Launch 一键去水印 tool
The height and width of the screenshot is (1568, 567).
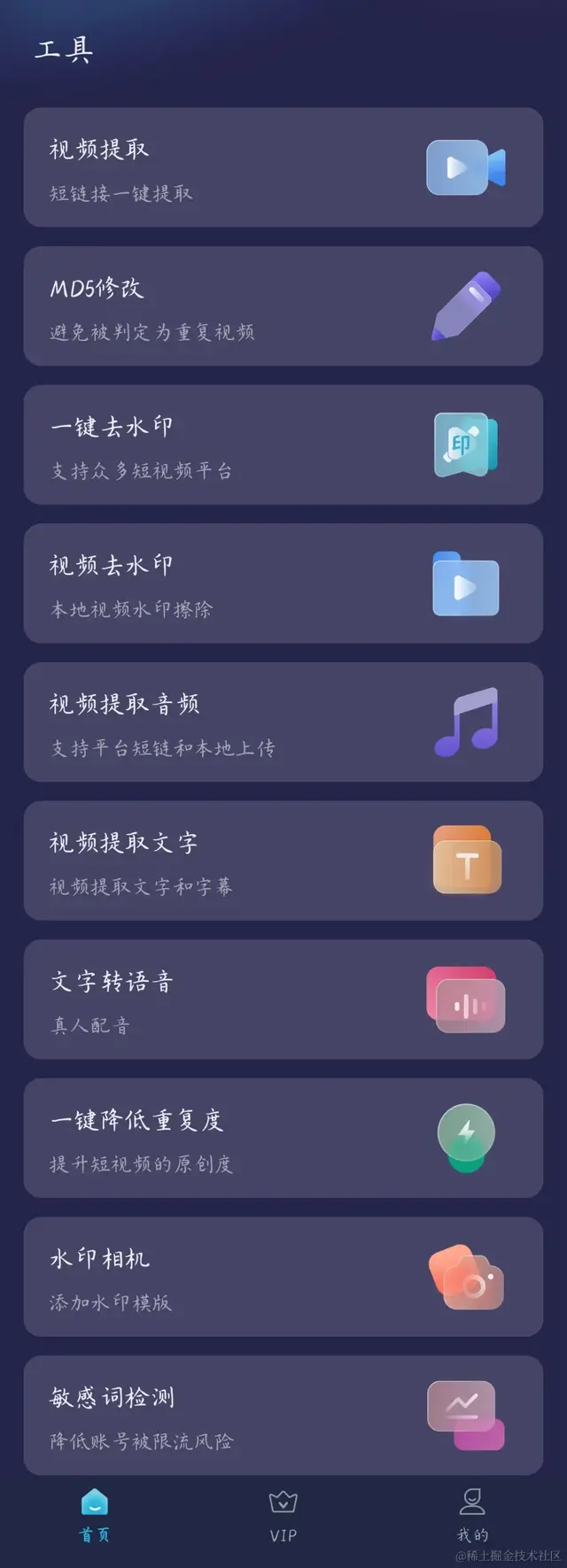[283, 444]
